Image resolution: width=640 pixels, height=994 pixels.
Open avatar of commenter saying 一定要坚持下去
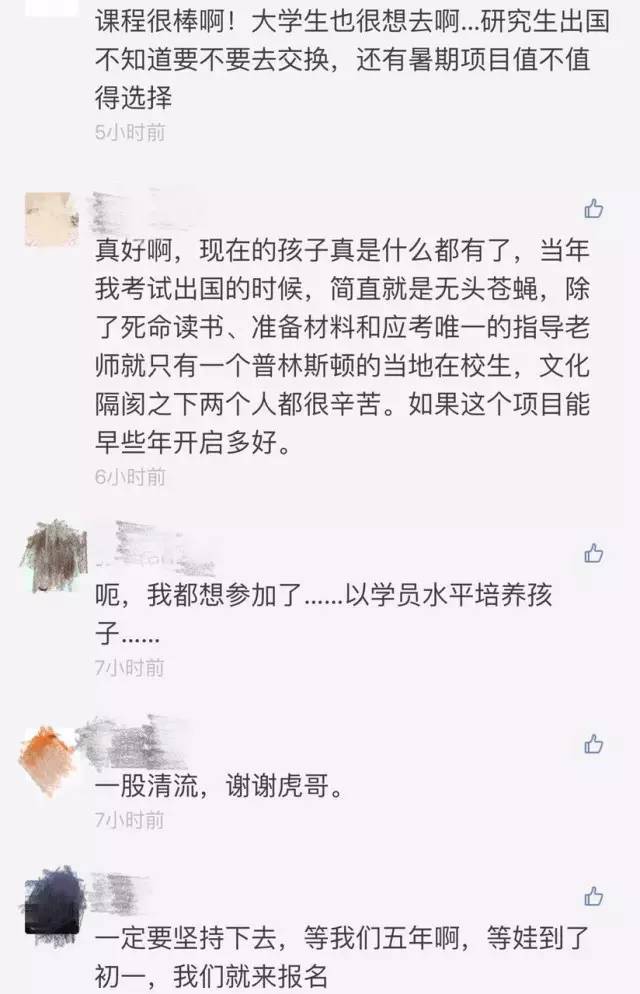52,901
